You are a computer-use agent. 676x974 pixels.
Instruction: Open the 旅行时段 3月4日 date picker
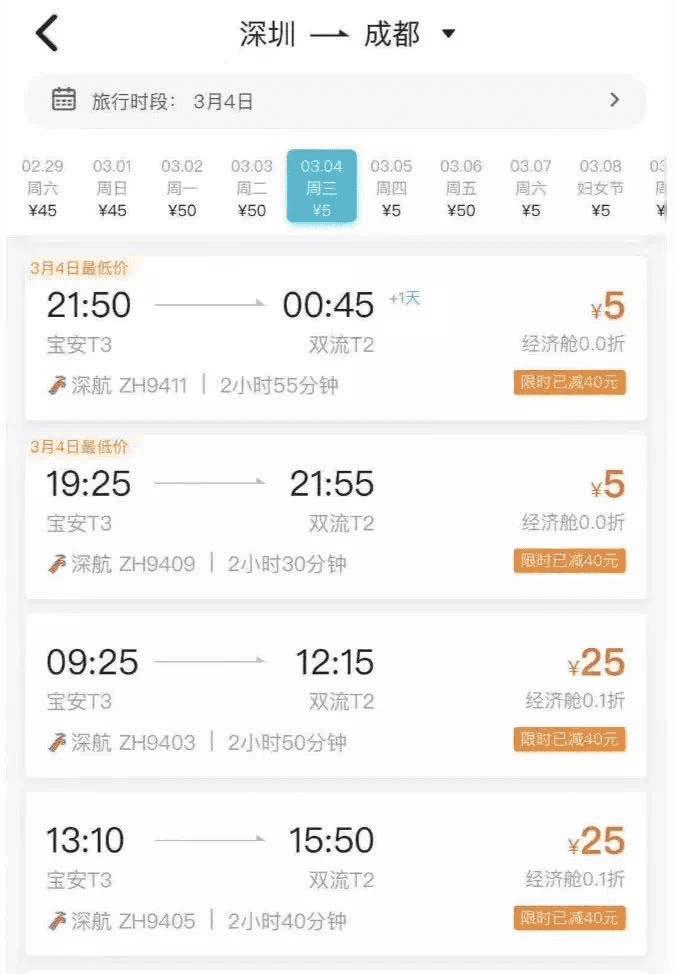click(x=336, y=100)
